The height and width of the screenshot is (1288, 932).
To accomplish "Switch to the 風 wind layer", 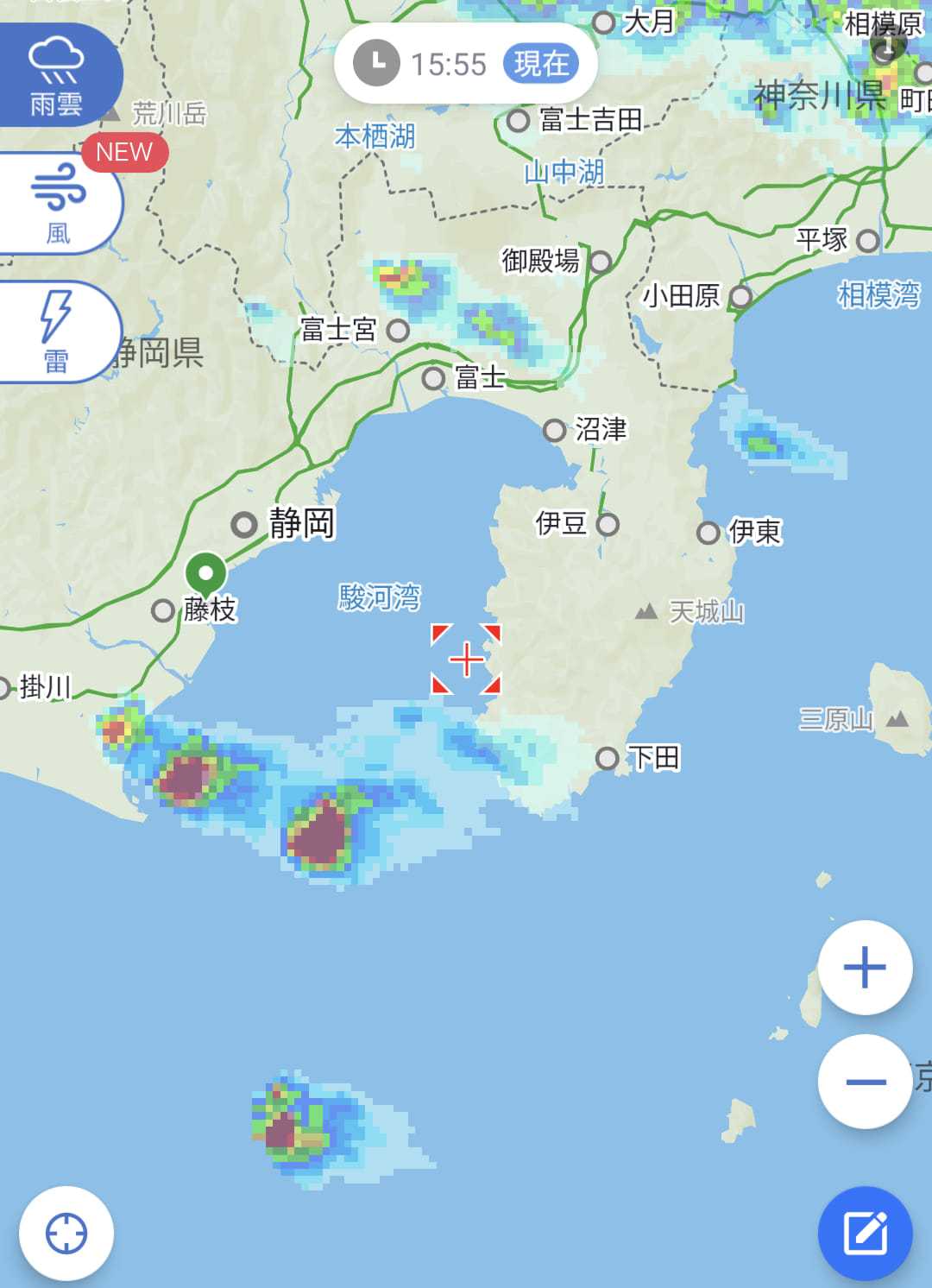I will 57,204.
